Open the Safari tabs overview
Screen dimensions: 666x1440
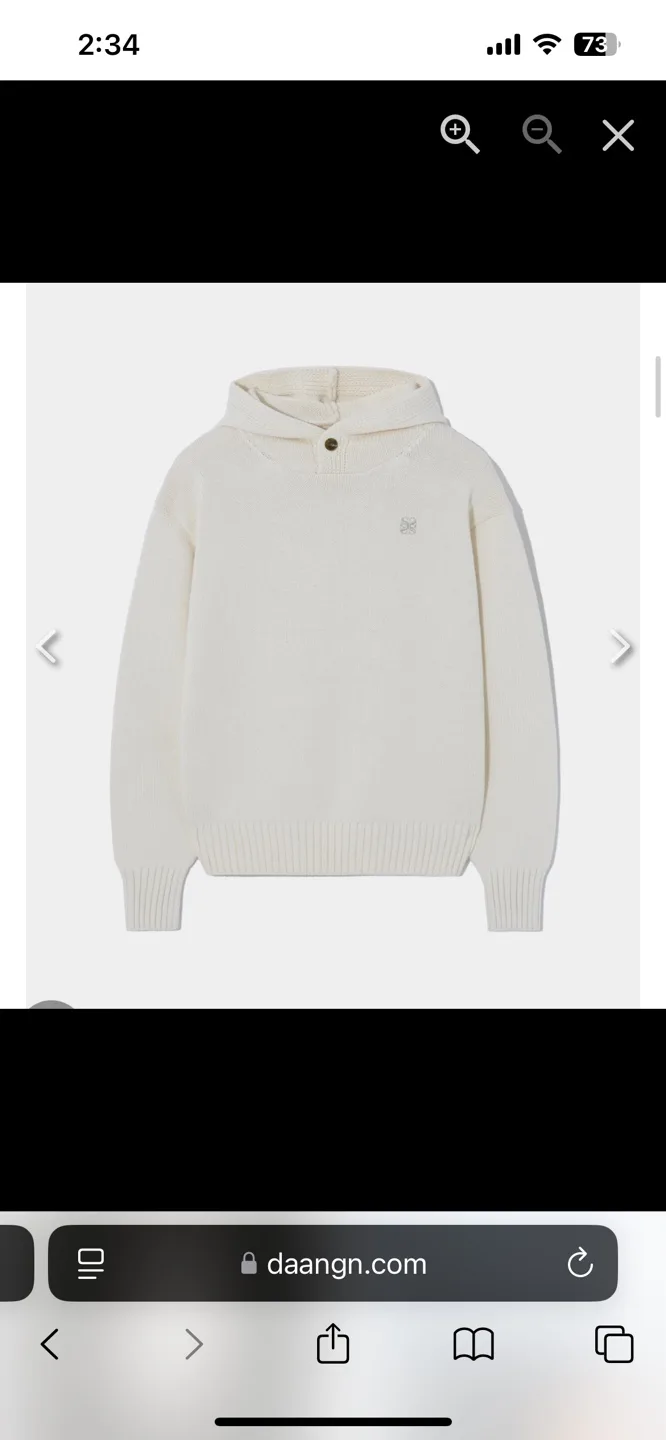614,1344
